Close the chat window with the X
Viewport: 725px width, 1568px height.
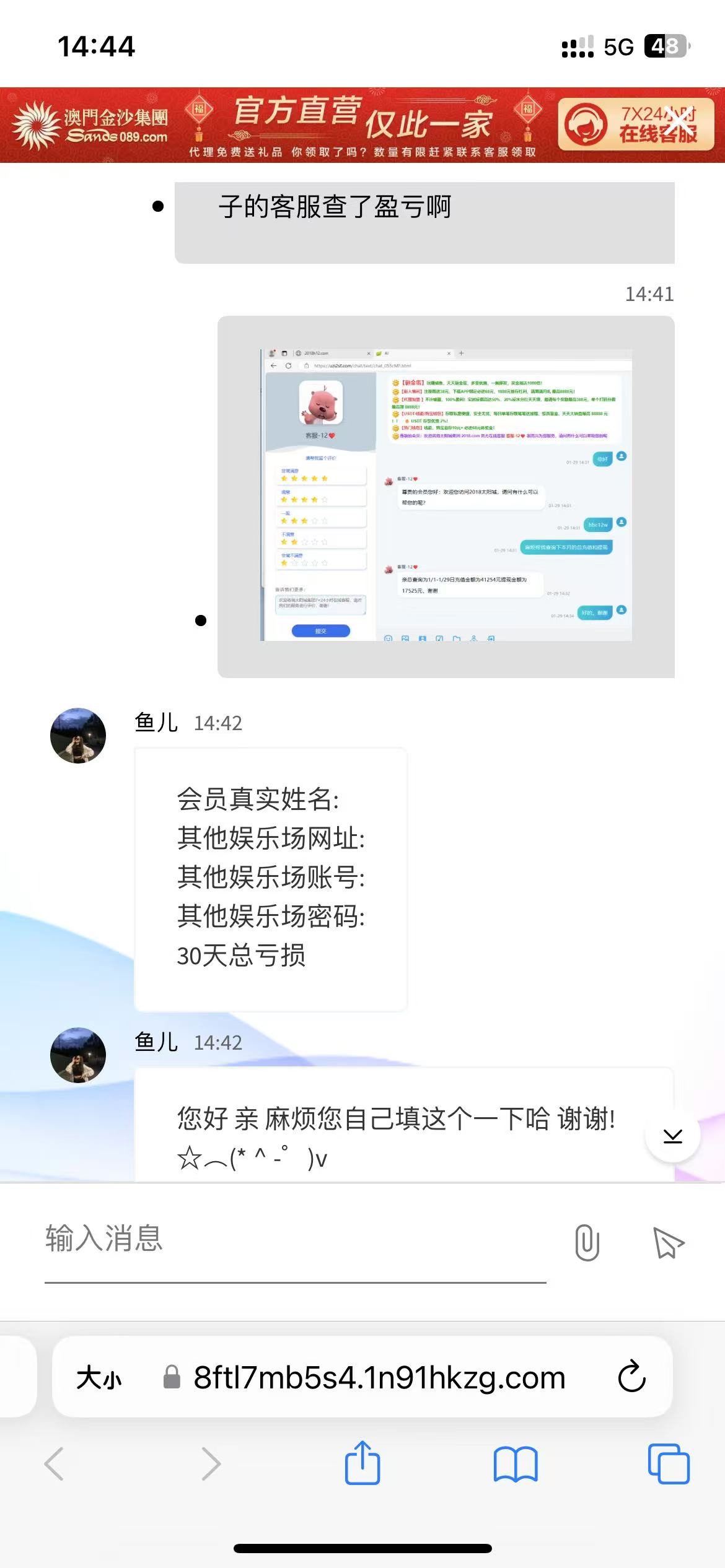[x=679, y=123]
